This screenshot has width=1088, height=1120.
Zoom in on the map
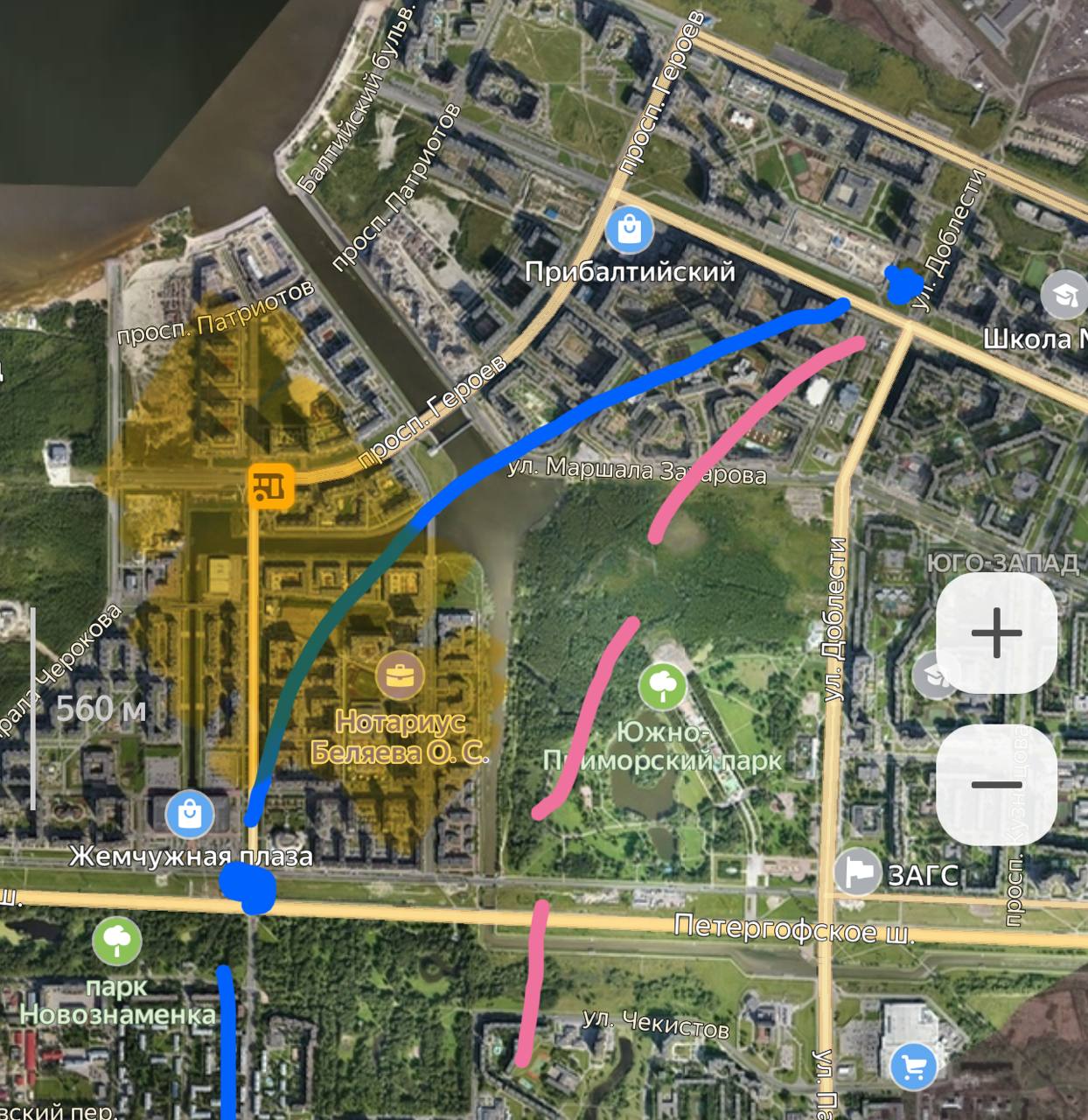tap(996, 633)
